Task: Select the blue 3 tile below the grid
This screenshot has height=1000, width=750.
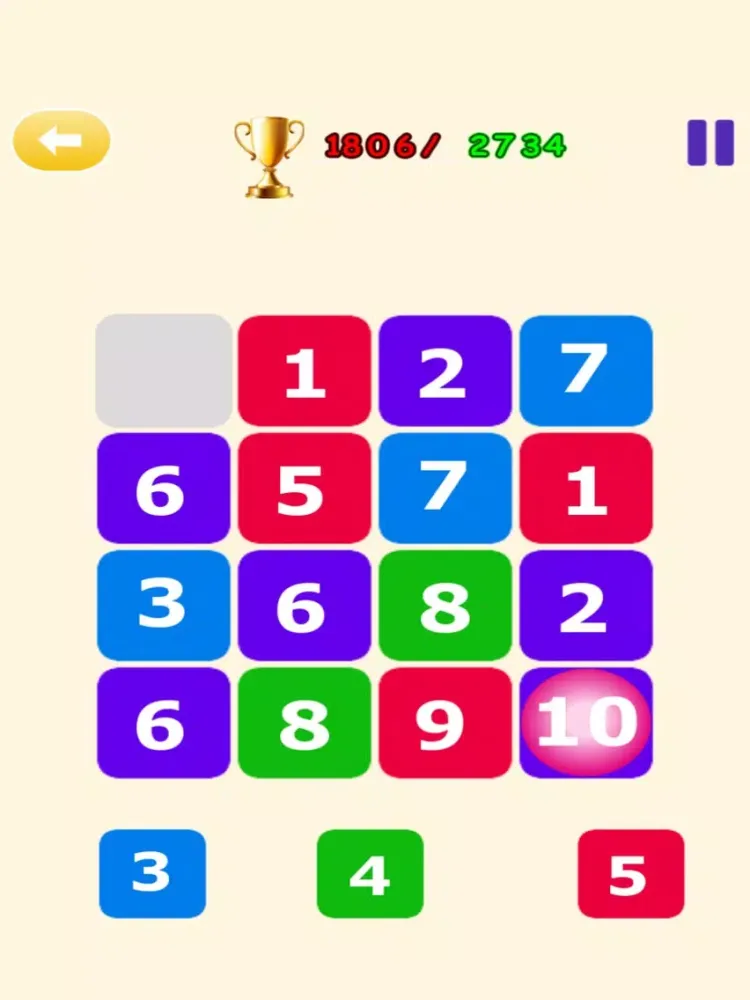Action: pyautogui.click(x=152, y=873)
